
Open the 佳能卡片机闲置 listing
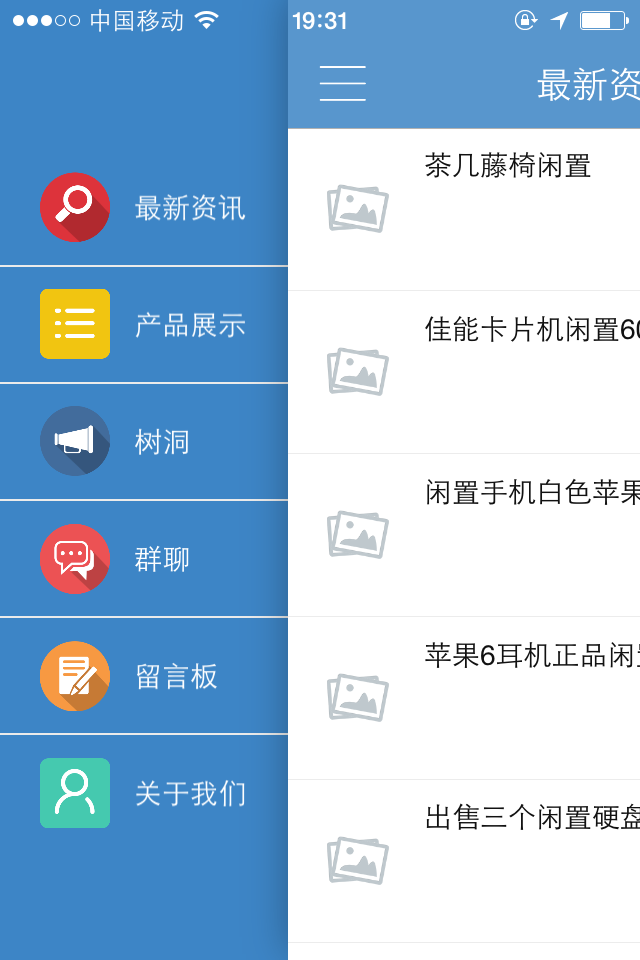point(531,330)
